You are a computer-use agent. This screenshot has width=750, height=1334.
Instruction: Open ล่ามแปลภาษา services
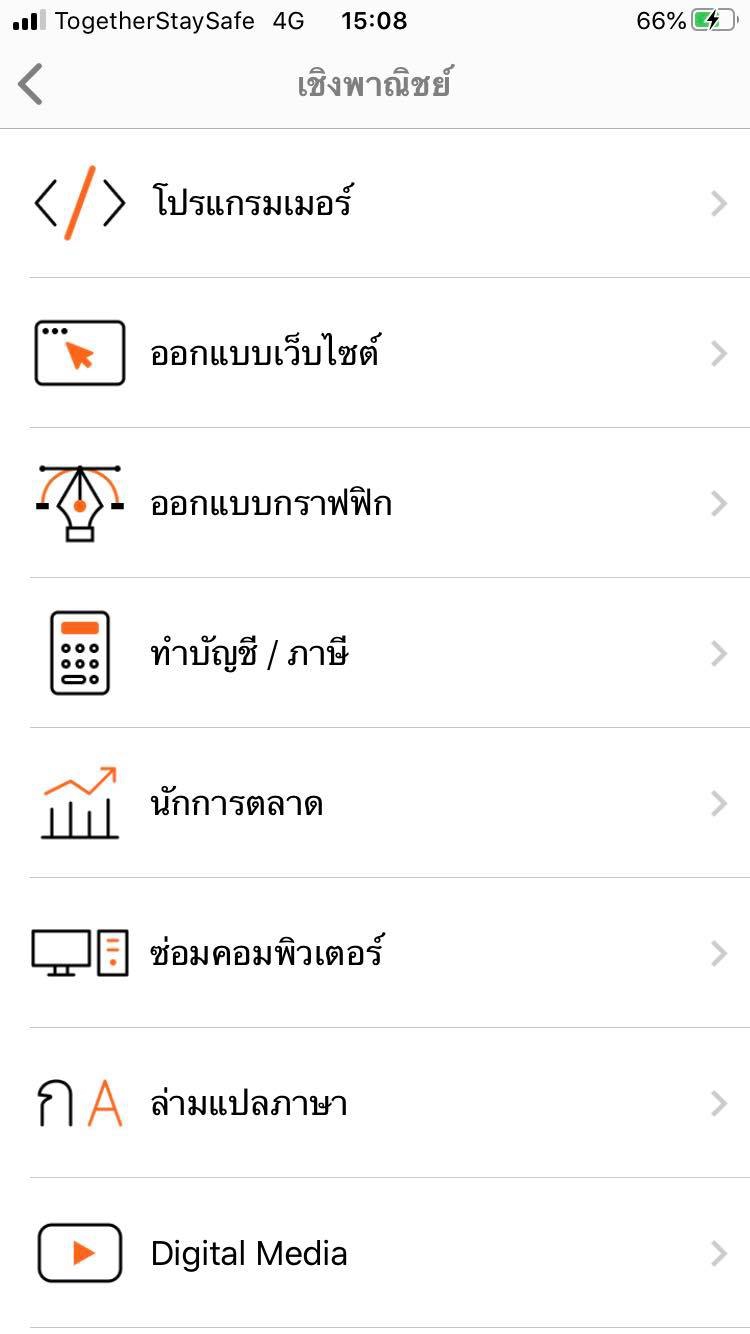375,1104
